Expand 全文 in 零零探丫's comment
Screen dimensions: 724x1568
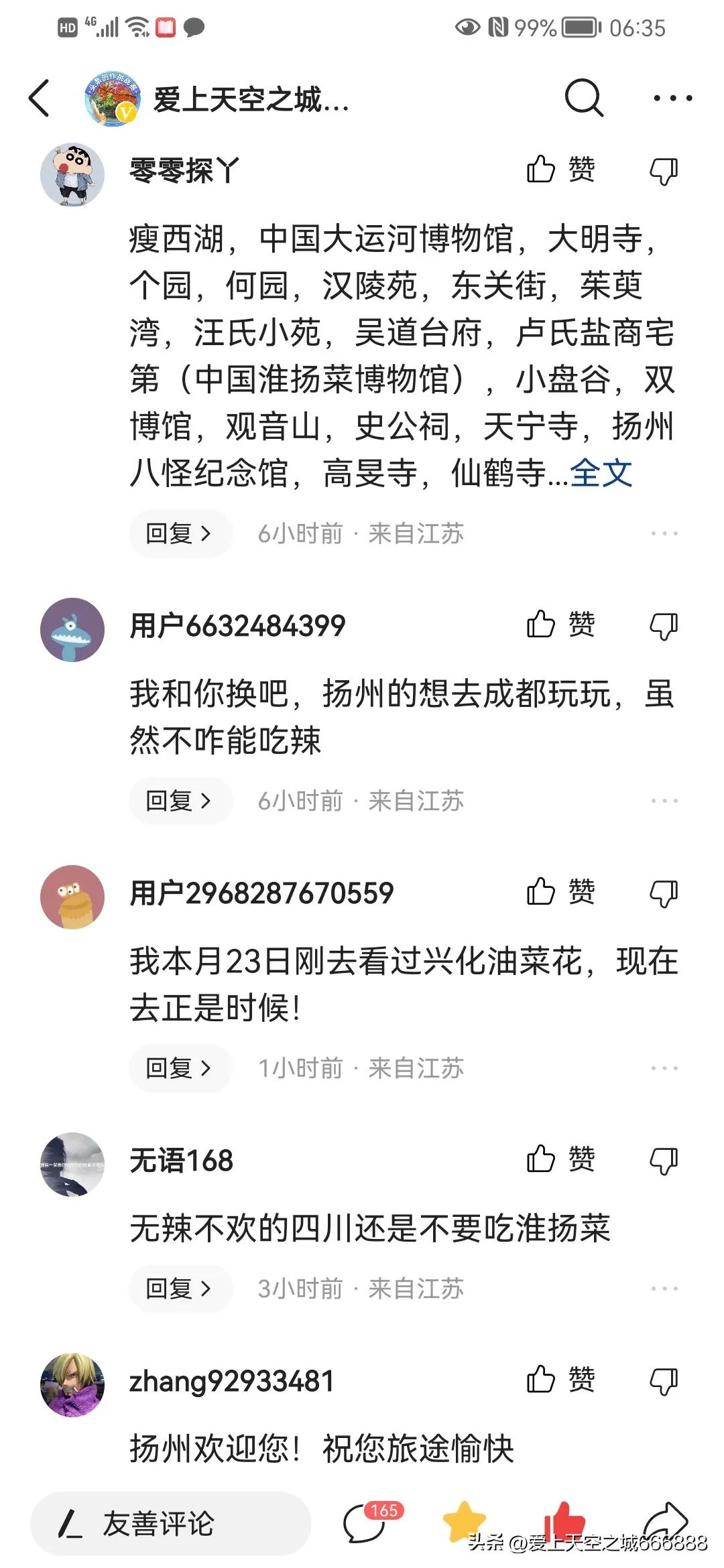pyautogui.click(x=601, y=474)
